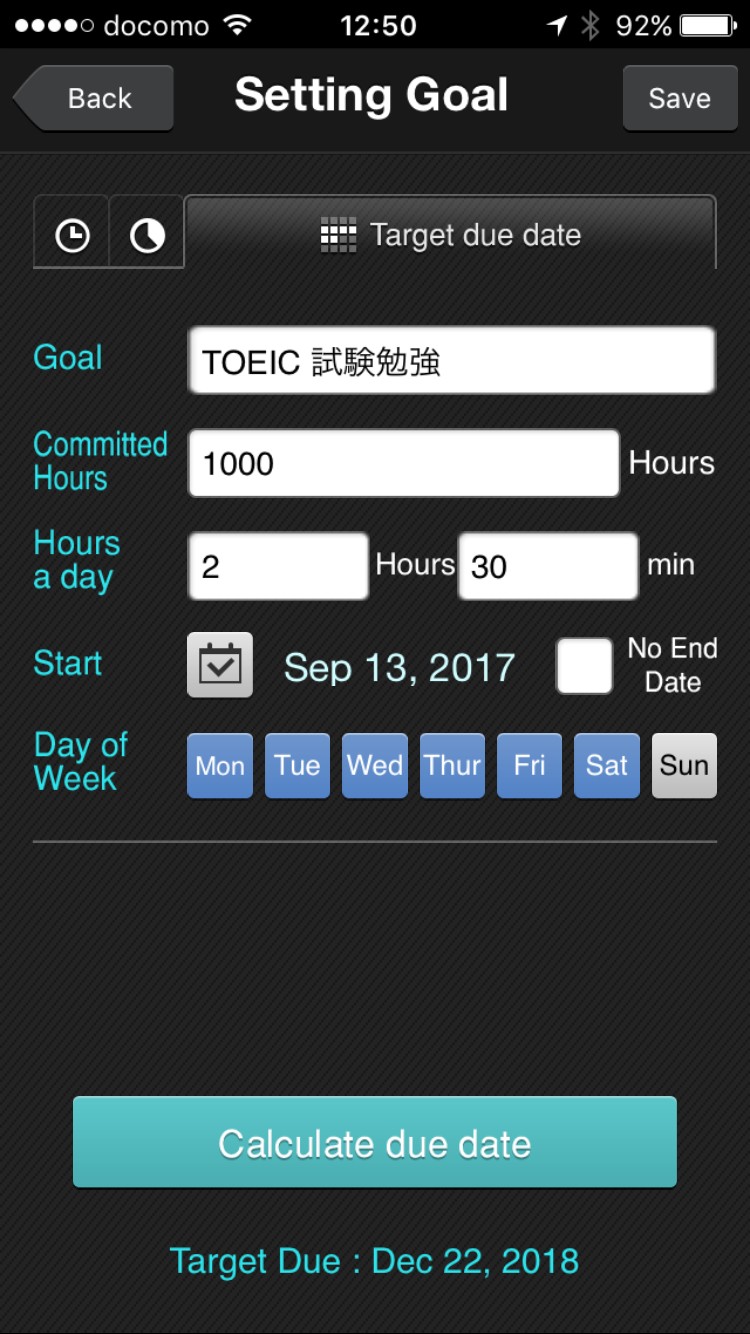The height and width of the screenshot is (1334, 750).
Task: Toggle Sat in Day of Week
Action: coord(606,766)
